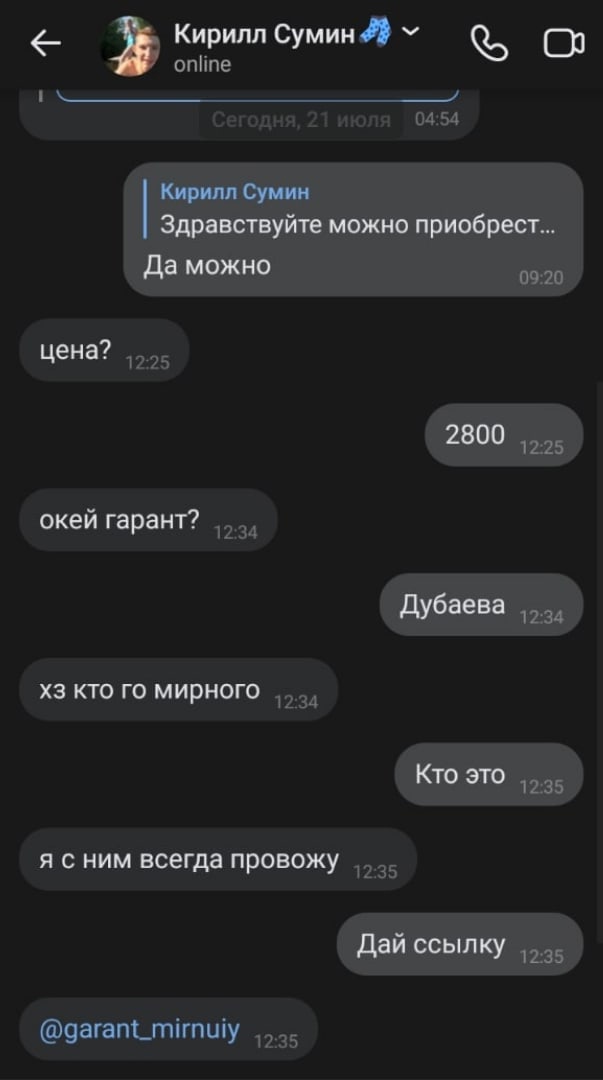Viewport: 603px width, 1080px height.
Task: Go back to the chats list
Action: click(46, 44)
